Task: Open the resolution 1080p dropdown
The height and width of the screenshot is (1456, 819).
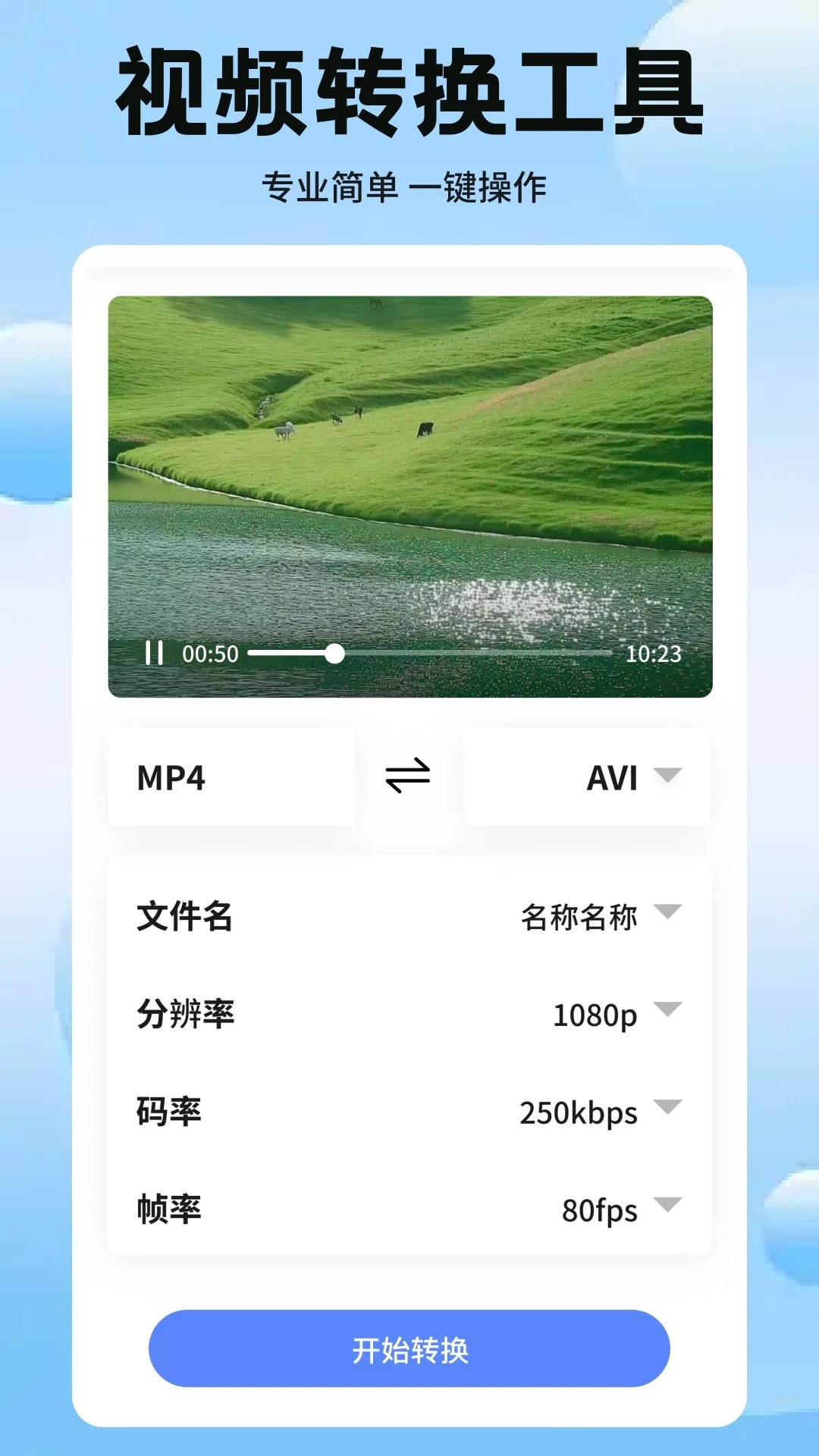Action: click(x=595, y=1015)
